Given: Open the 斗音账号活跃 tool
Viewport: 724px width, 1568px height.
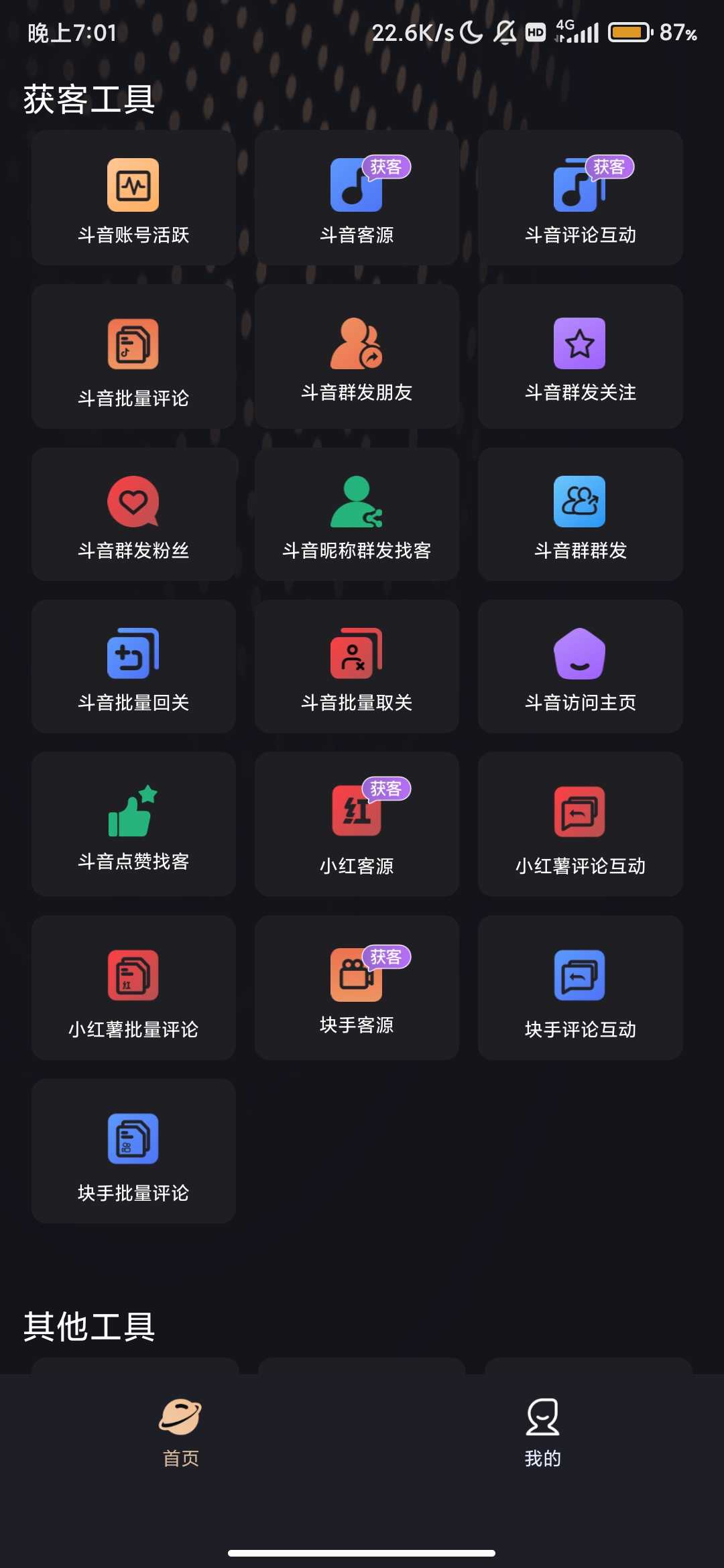Looking at the screenshot, I should 133,198.
